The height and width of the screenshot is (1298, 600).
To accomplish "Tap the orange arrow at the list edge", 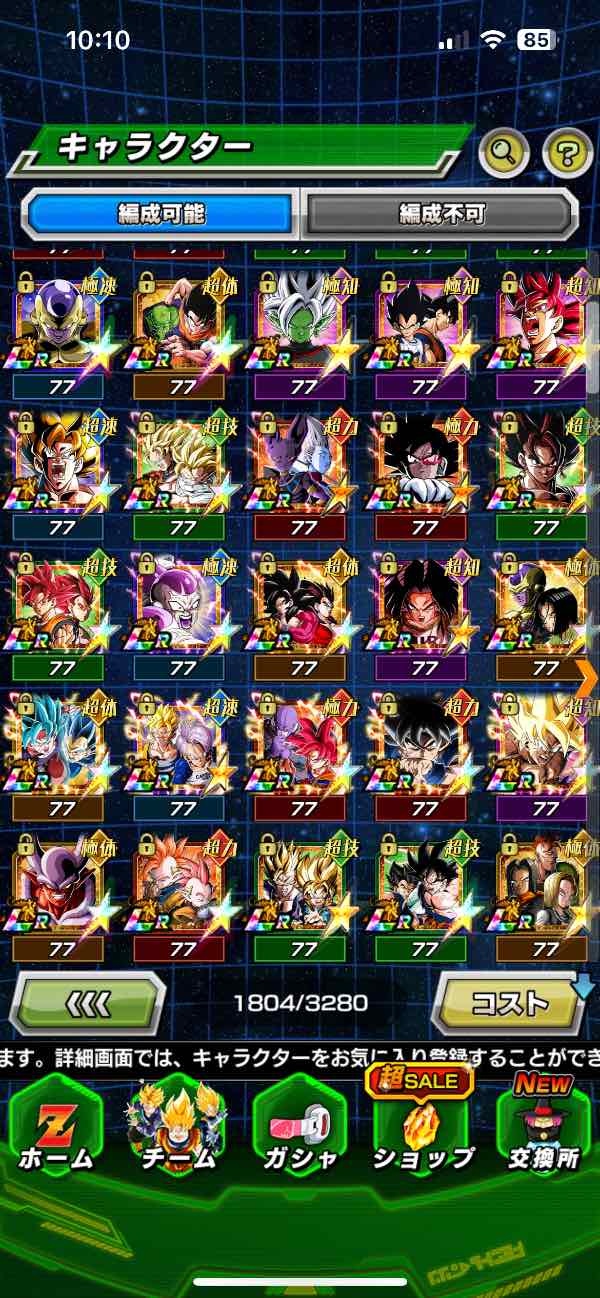I will [x=587, y=677].
